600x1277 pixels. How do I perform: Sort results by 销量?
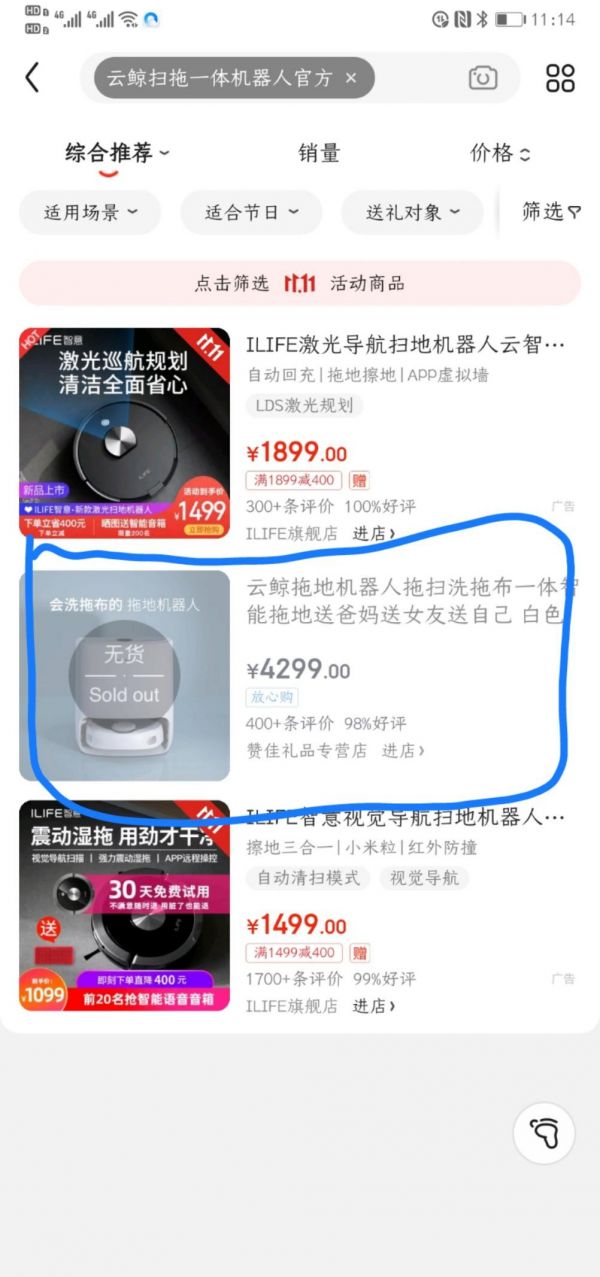click(319, 154)
